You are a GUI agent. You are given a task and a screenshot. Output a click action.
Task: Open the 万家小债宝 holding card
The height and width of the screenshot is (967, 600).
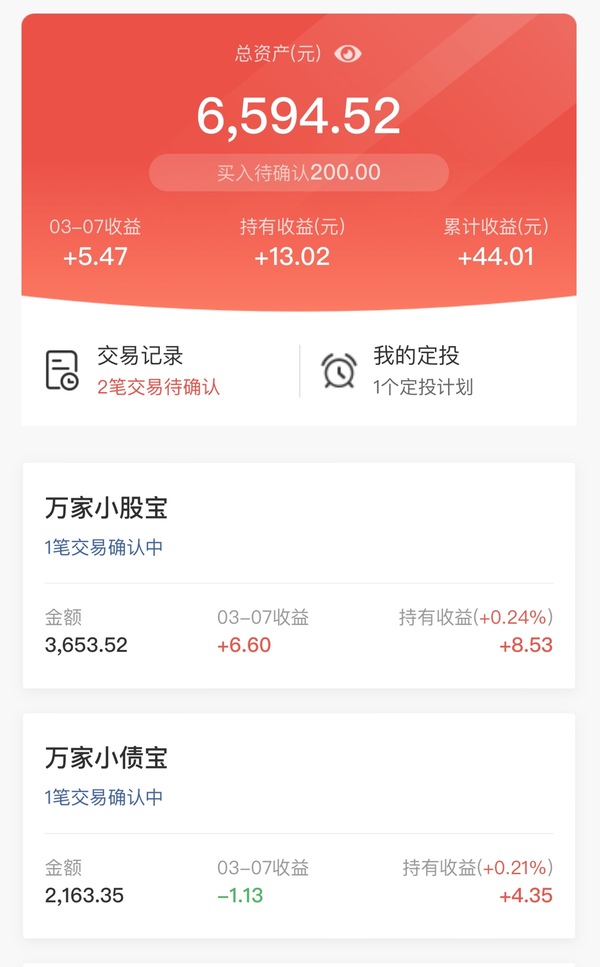coord(299,826)
